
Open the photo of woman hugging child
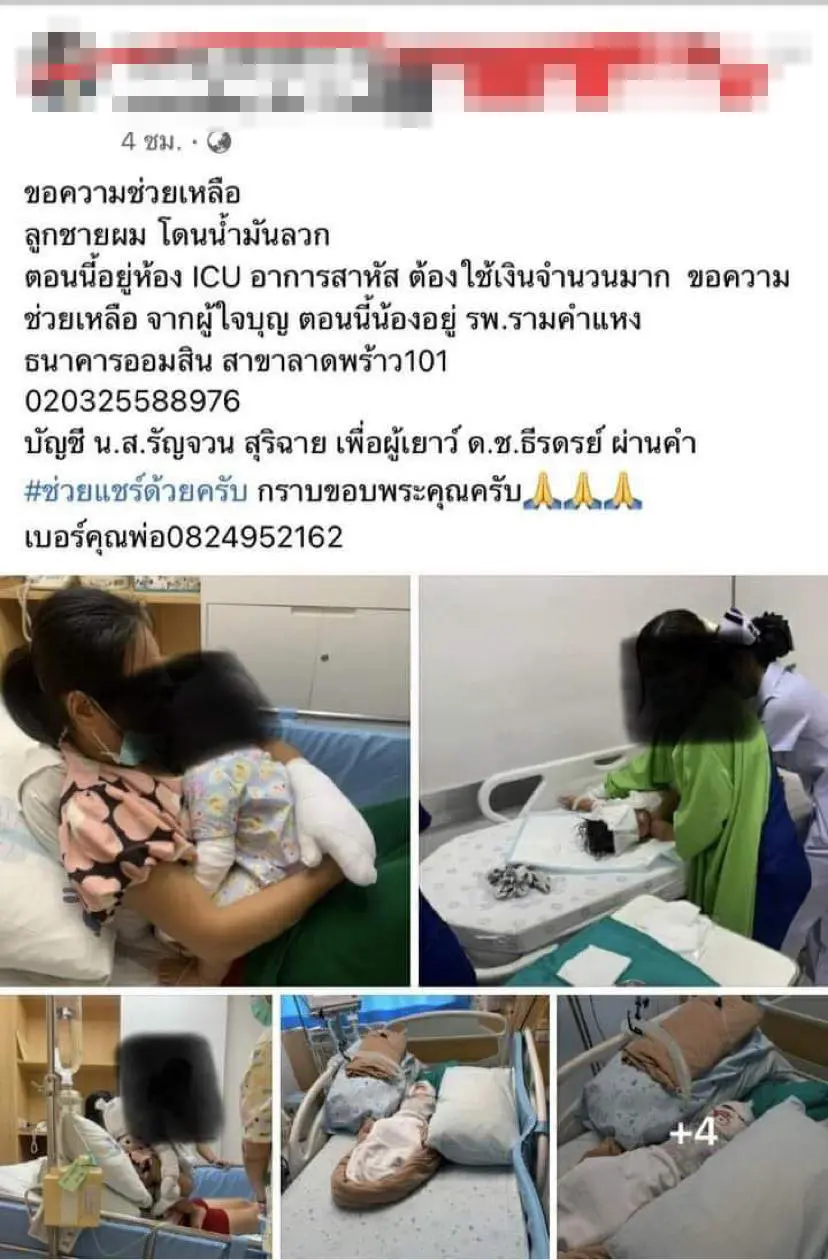coord(205,780)
